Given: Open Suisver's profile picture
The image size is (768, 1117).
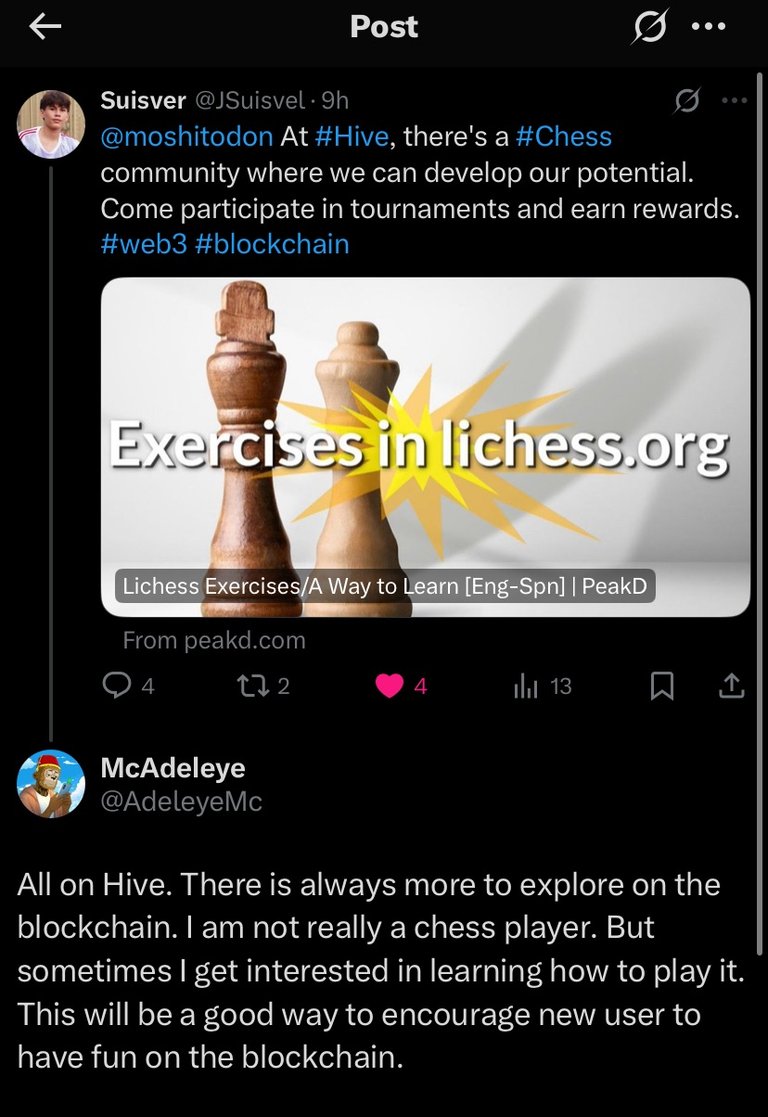Looking at the screenshot, I should [51, 124].
